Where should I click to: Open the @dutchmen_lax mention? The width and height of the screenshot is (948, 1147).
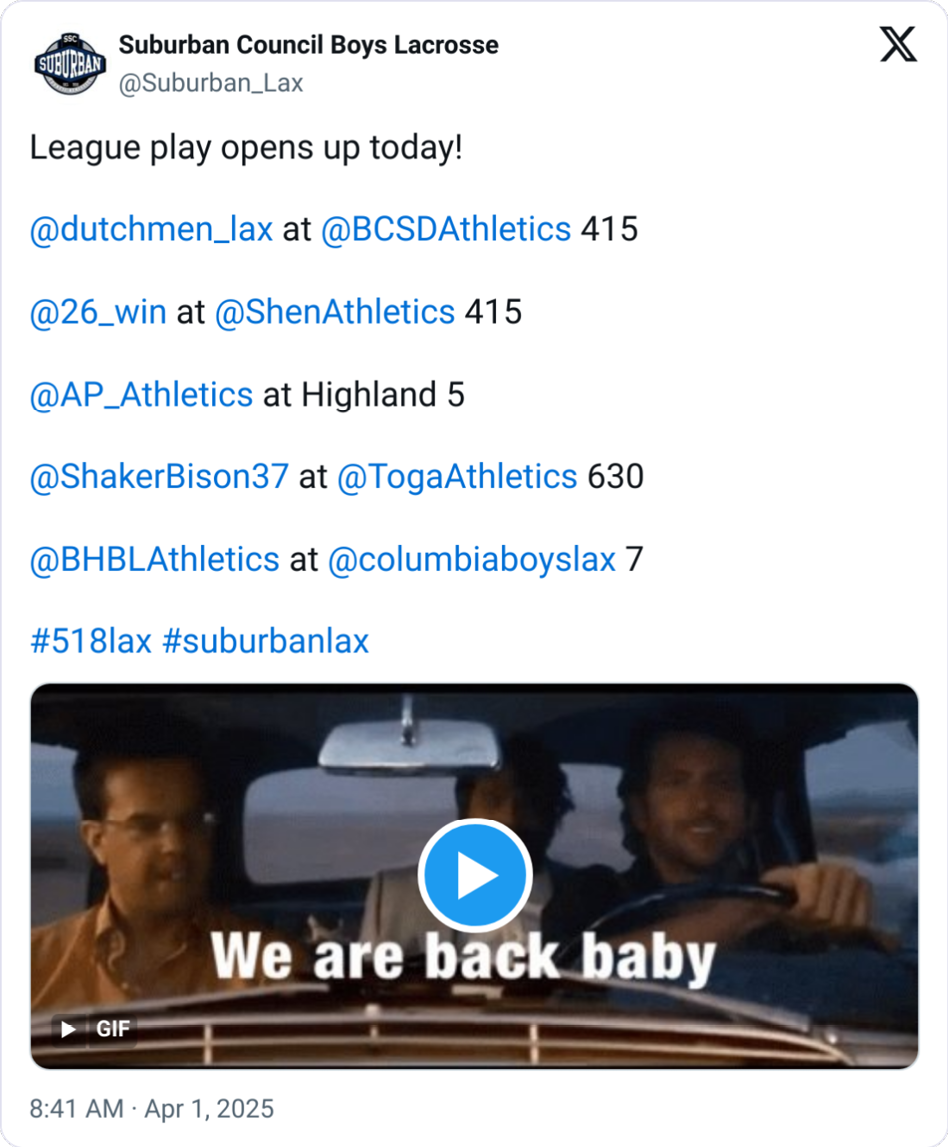151,230
